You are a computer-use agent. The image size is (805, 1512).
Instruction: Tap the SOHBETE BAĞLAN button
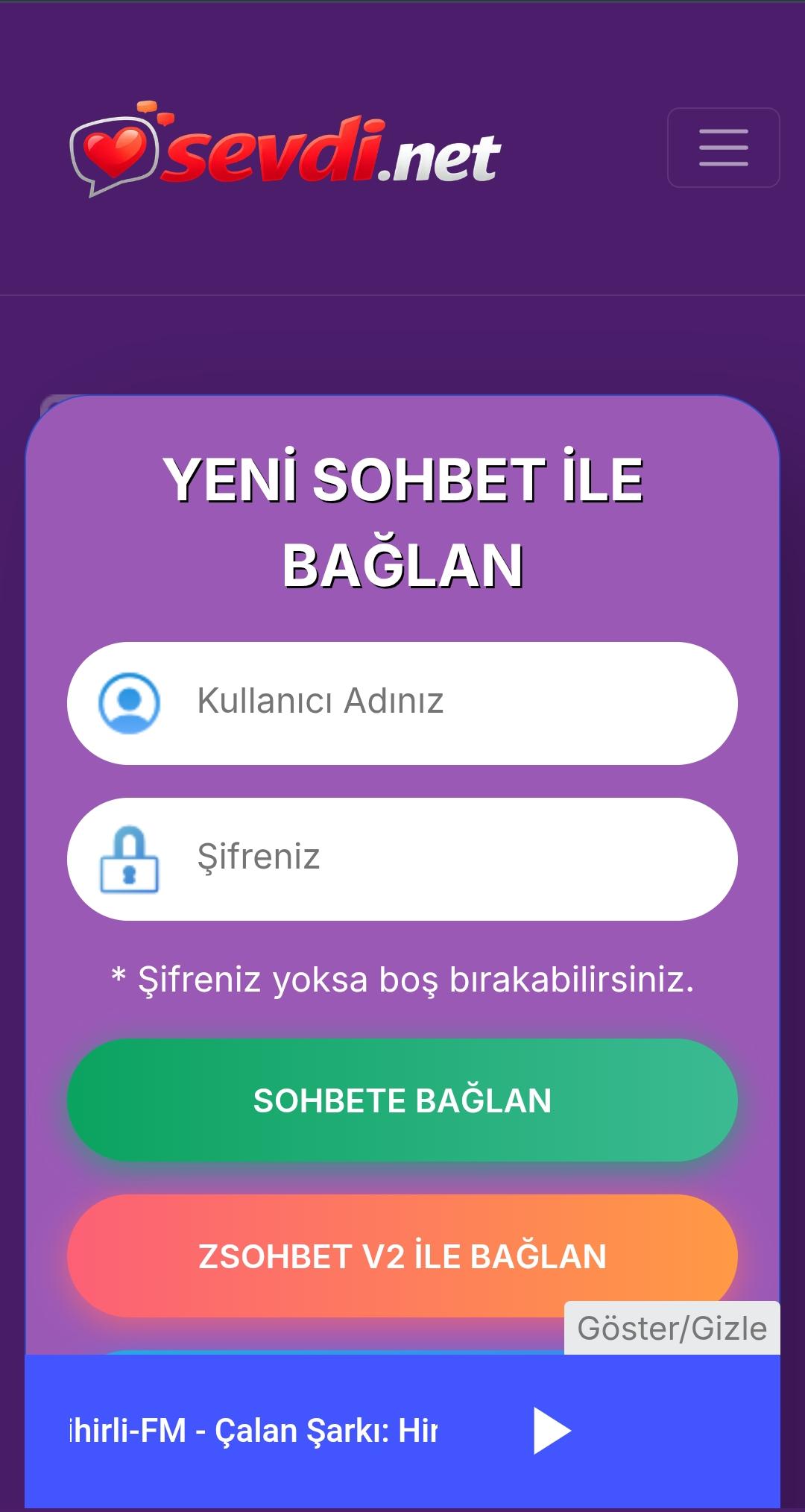(402, 1100)
